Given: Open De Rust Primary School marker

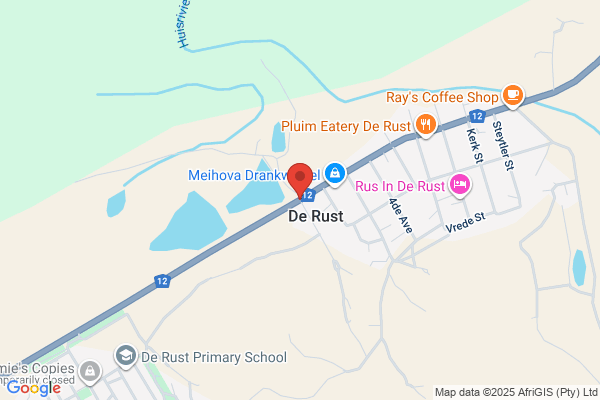Looking at the screenshot, I should [126, 356].
